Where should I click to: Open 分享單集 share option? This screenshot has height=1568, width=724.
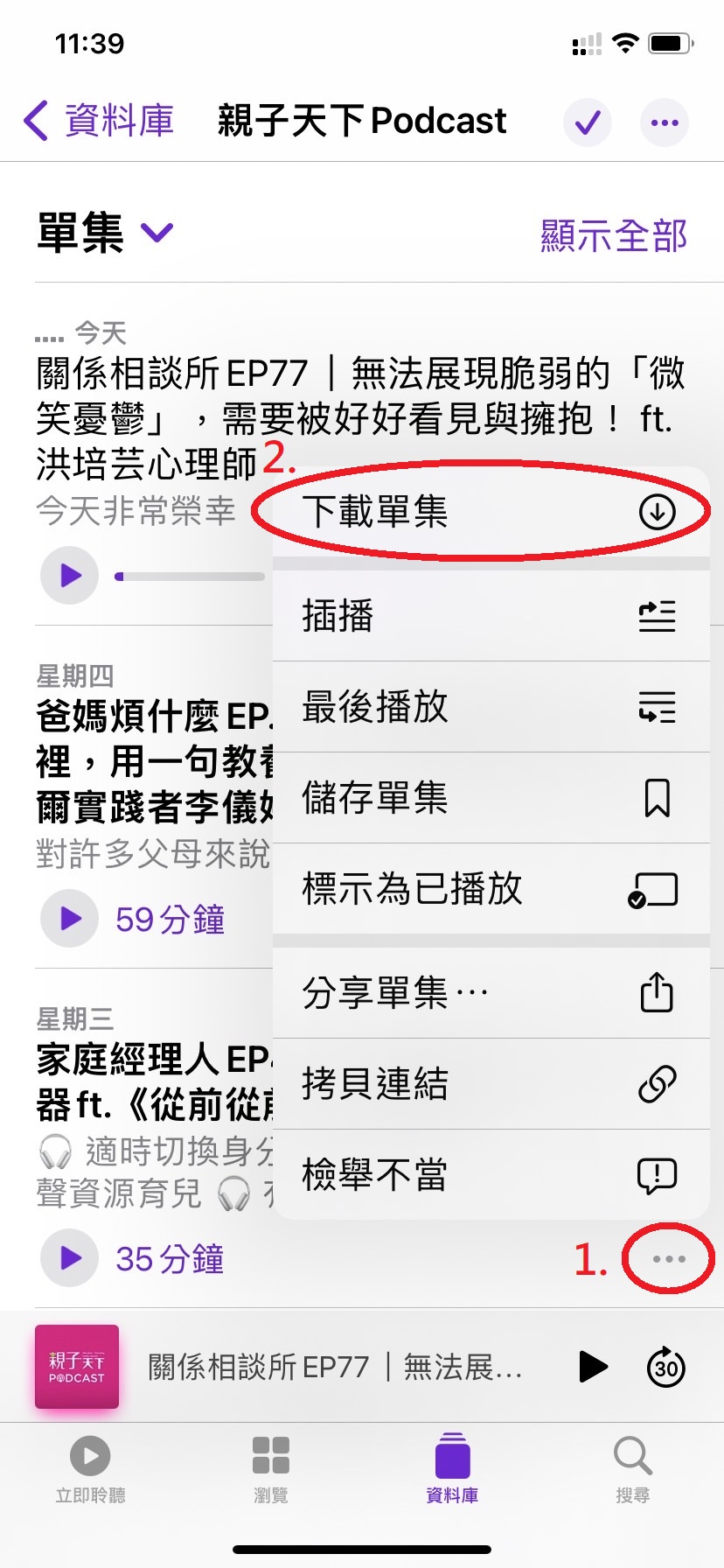490,993
